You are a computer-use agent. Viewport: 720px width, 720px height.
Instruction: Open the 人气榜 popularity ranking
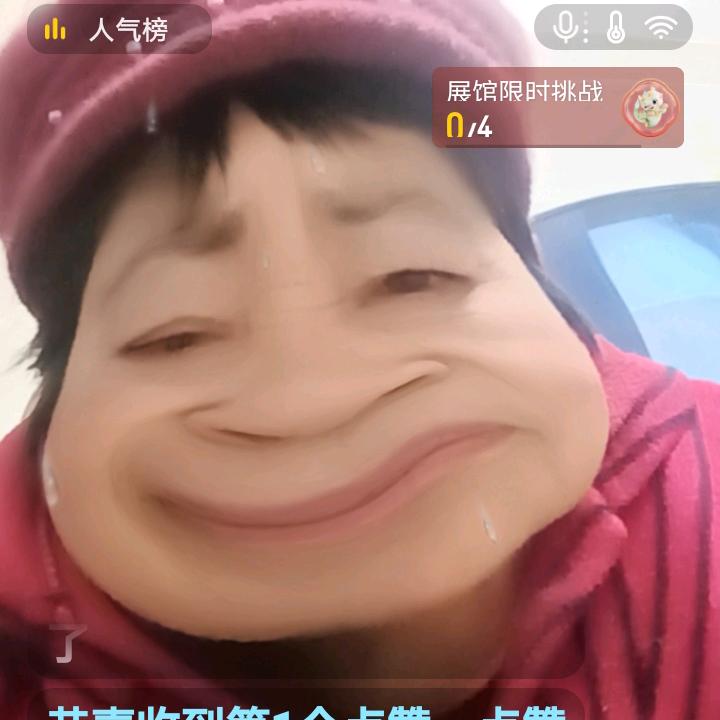click(118, 30)
